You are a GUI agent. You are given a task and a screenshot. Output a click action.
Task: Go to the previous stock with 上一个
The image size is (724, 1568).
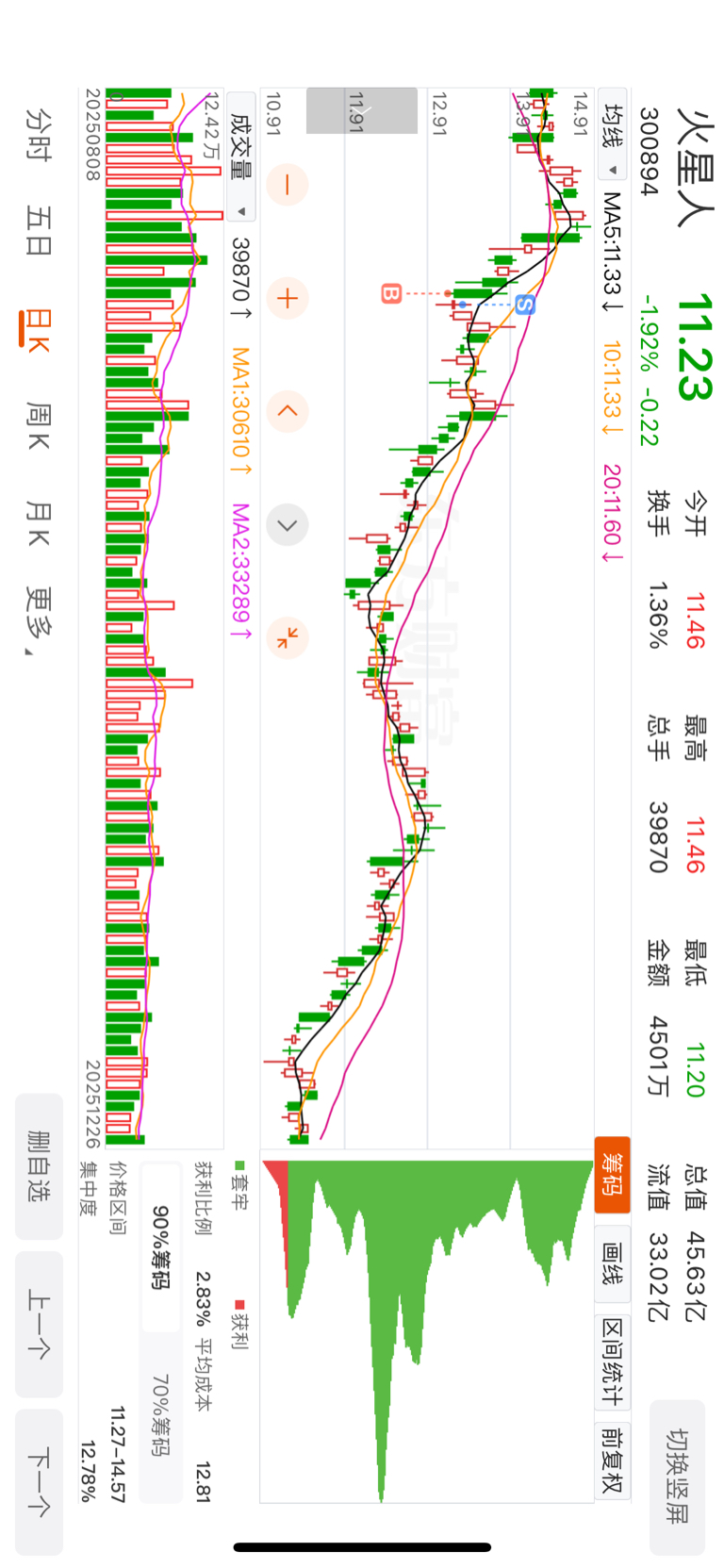39,1324
